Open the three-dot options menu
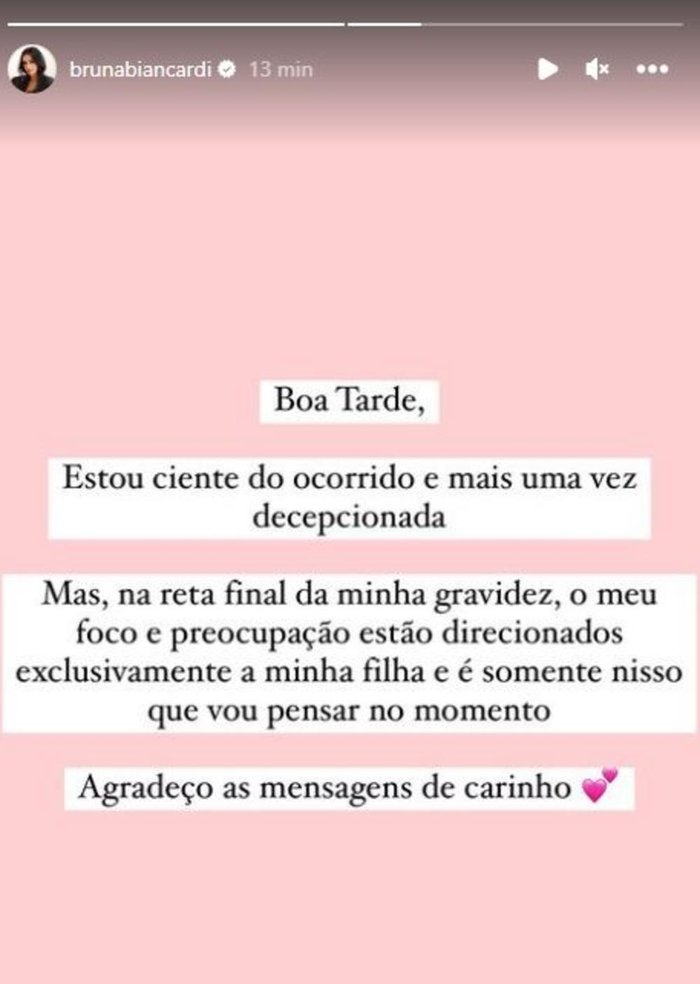Image resolution: width=700 pixels, height=984 pixels. click(652, 69)
